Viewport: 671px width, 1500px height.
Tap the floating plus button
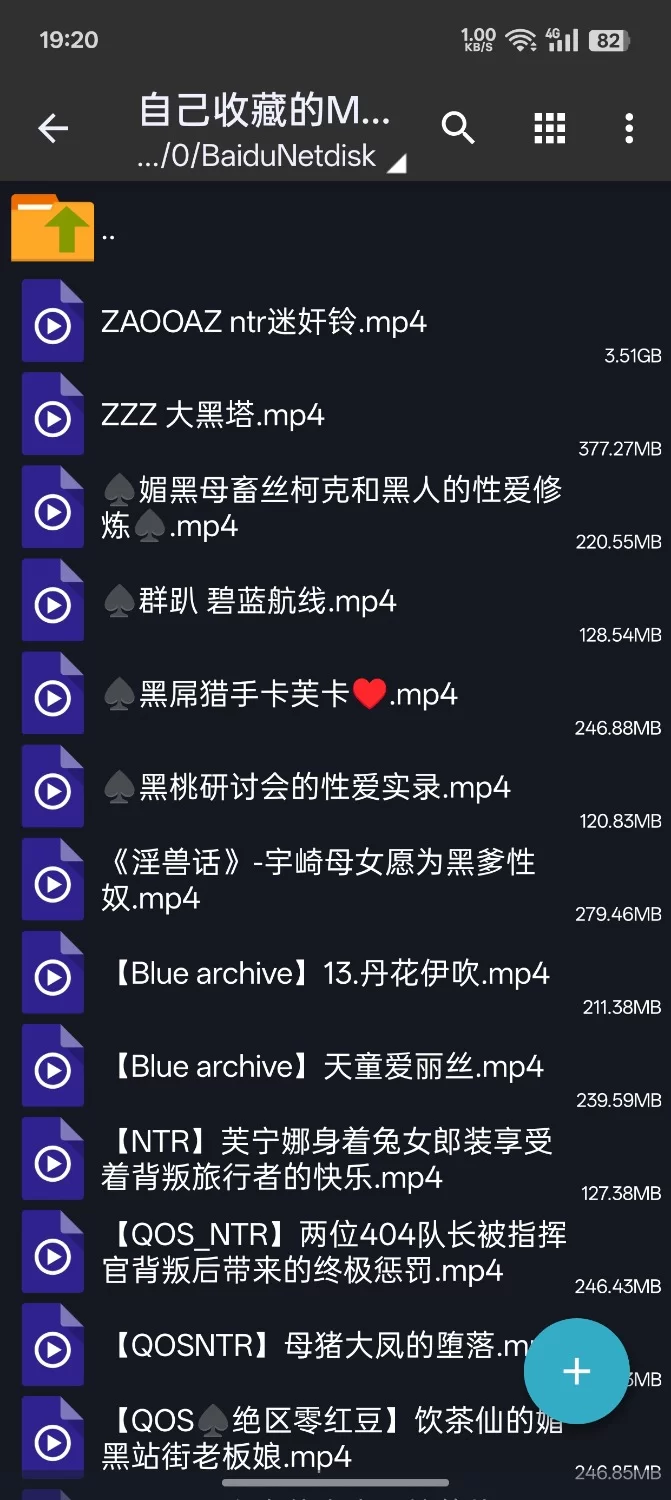(x=576, y=1371)
